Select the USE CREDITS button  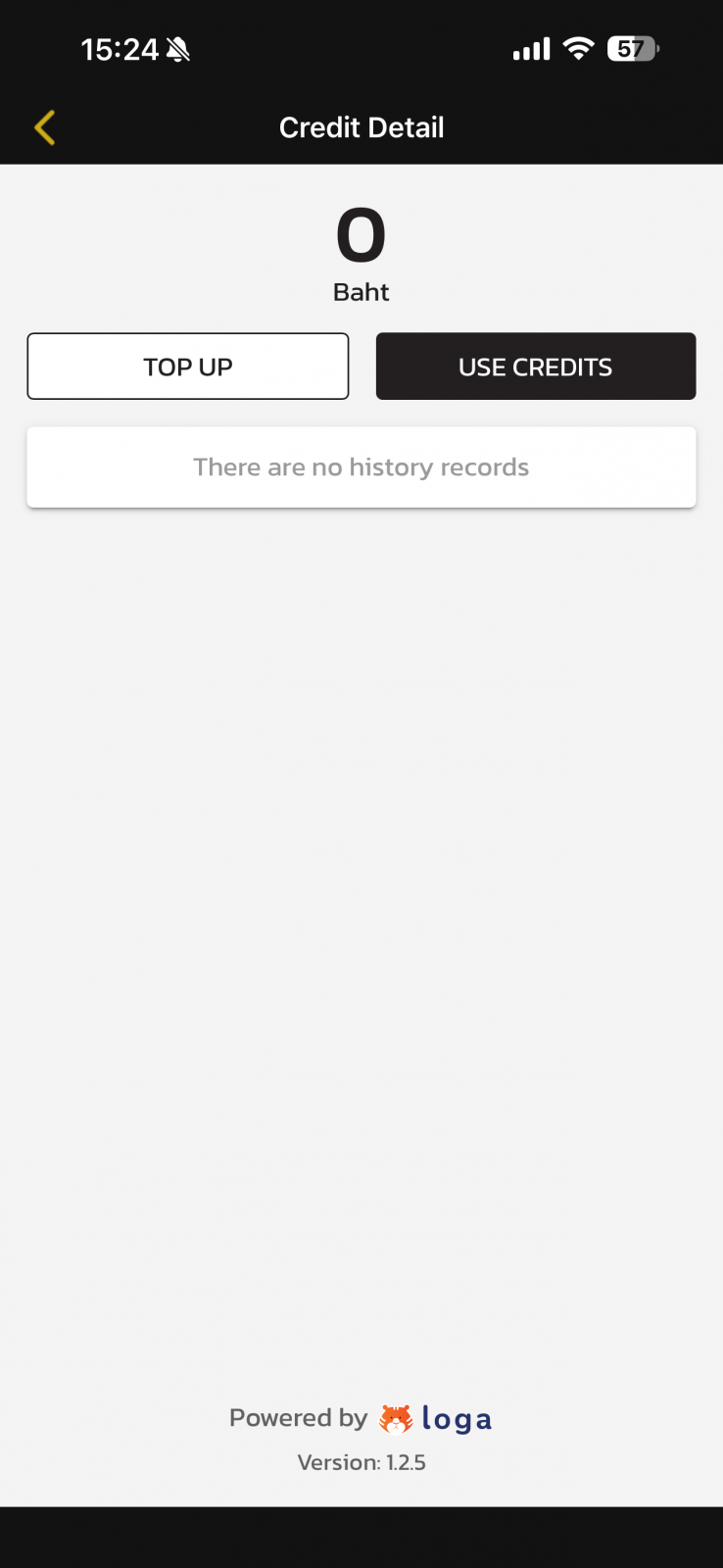[535, 367]
